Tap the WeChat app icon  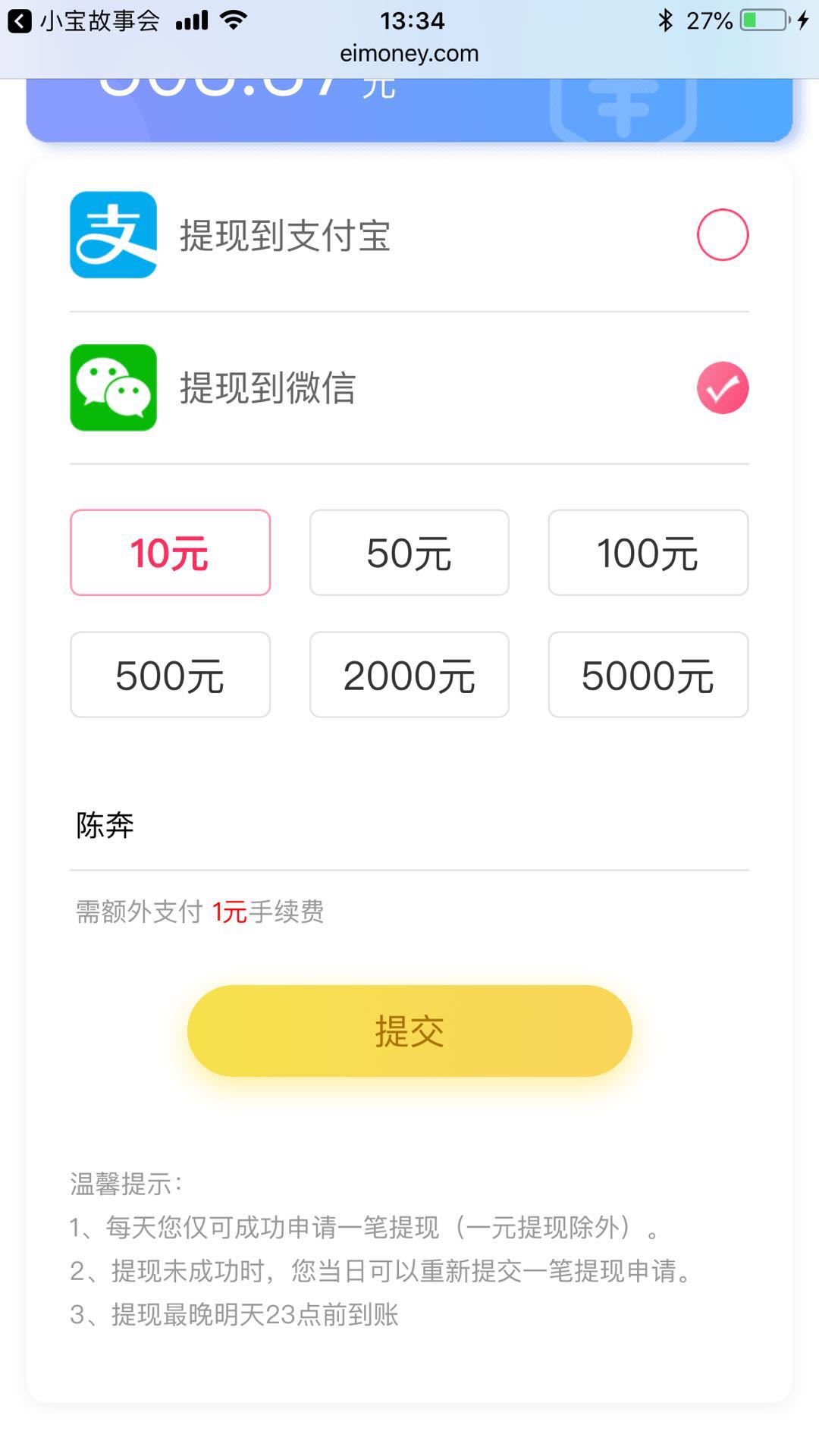pyautogui.click(x=112, y=388)
